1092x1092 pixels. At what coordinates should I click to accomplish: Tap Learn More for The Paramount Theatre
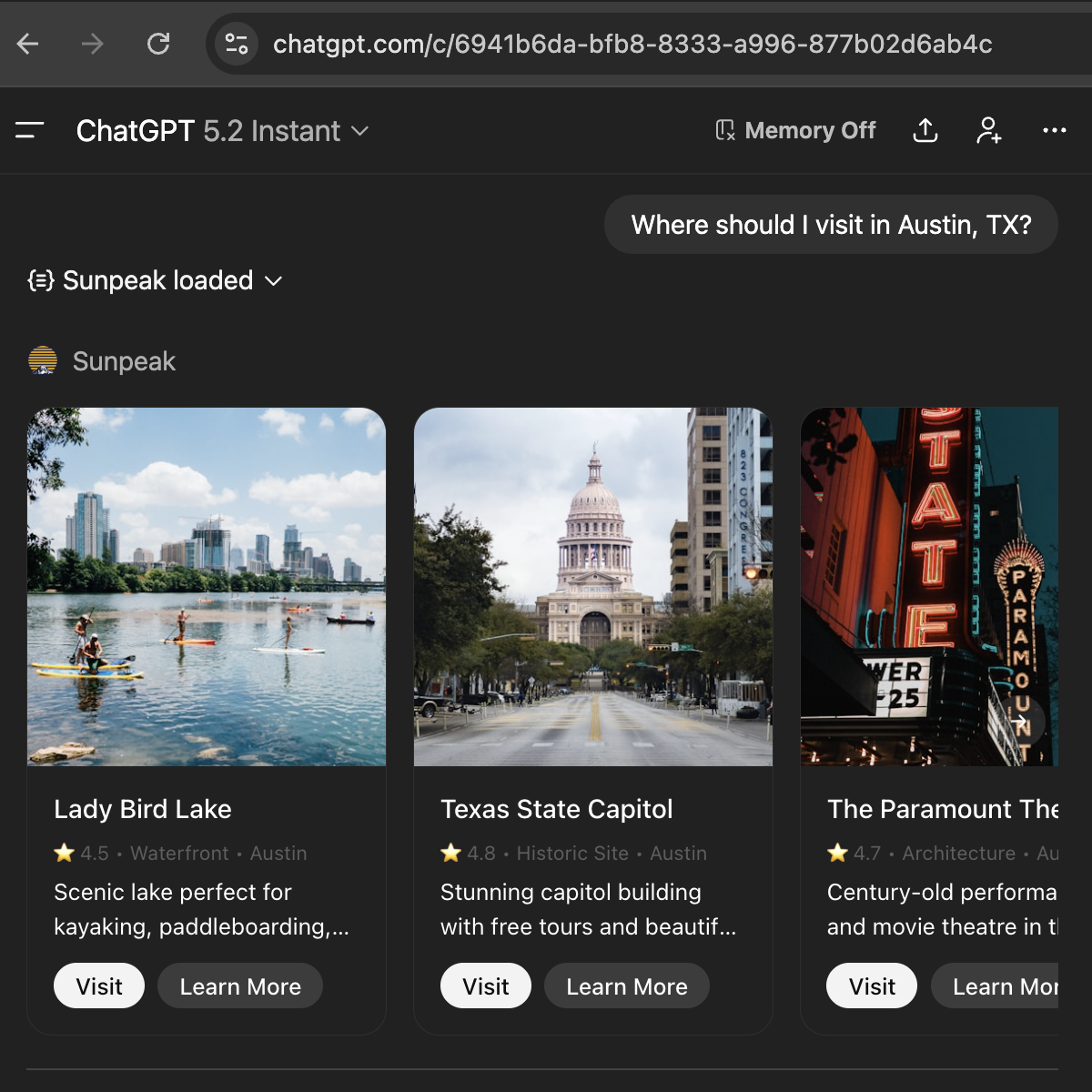click(998, 986)
